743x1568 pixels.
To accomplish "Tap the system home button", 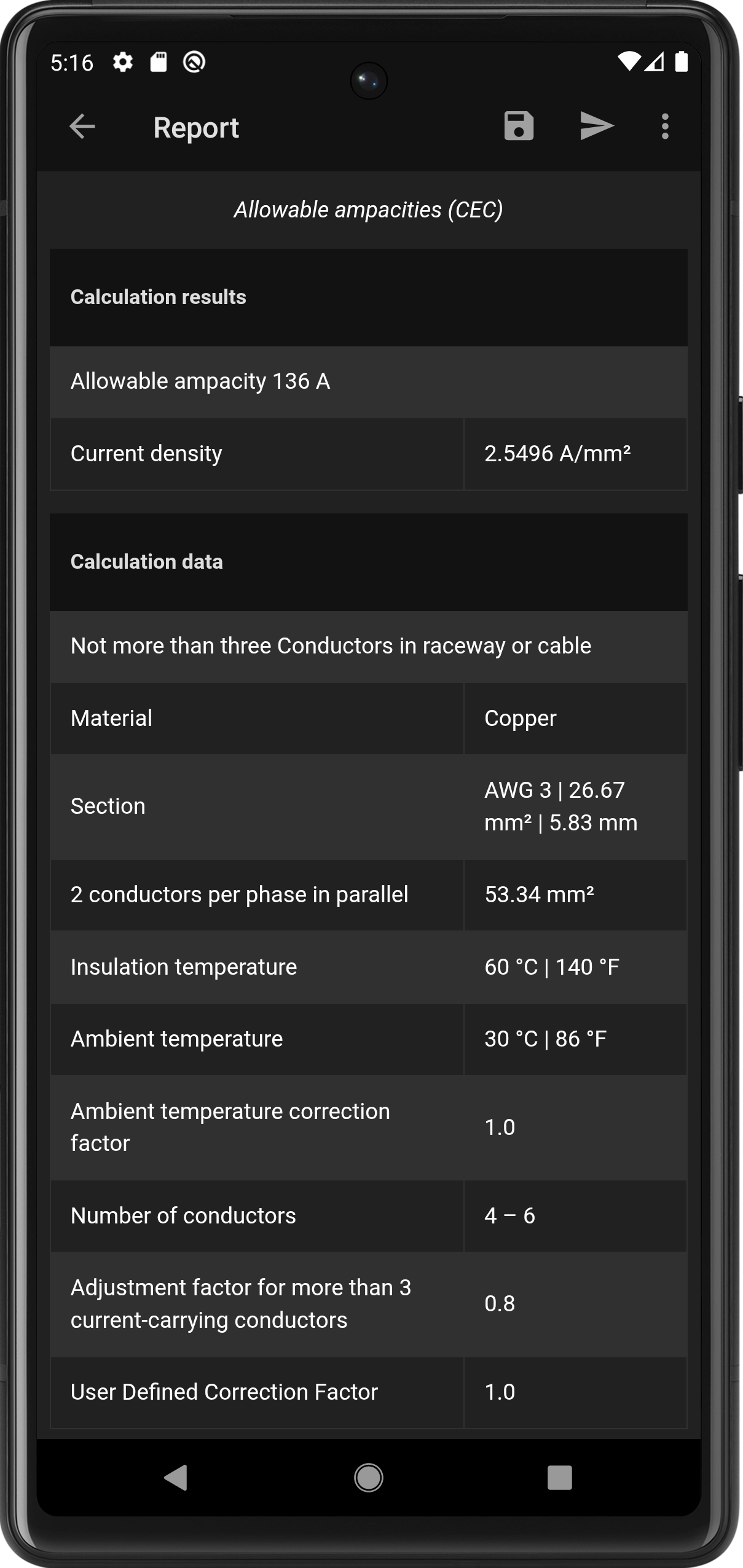I will point(369,1478).
